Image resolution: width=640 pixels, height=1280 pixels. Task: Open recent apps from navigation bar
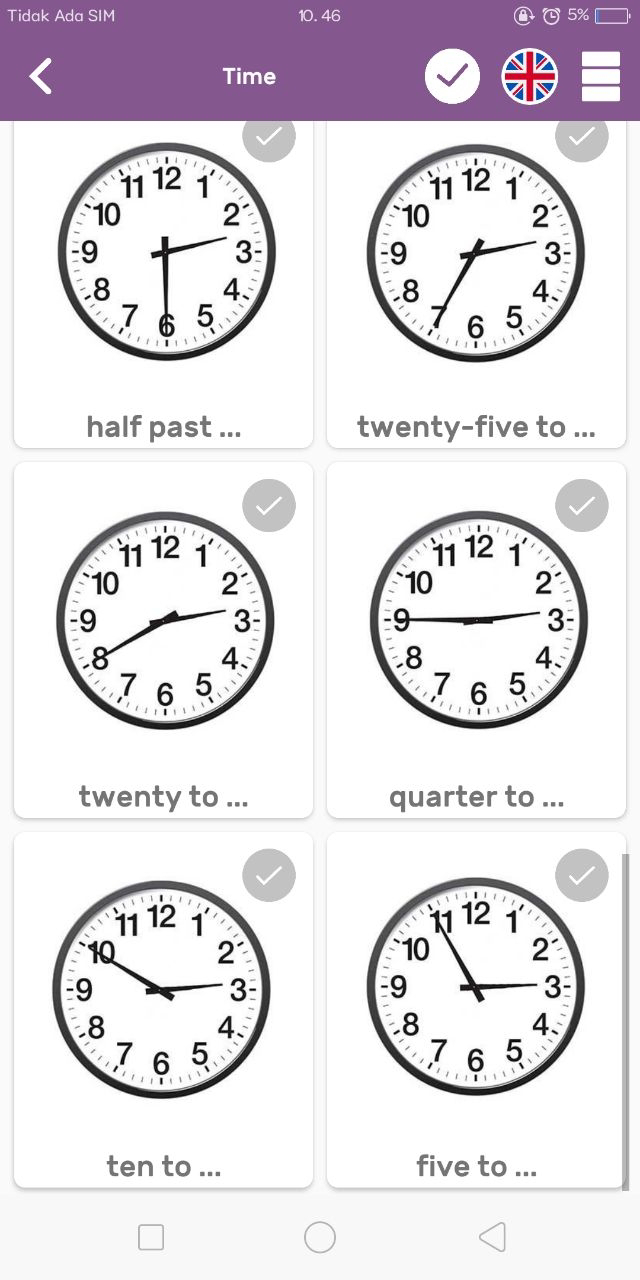tap(151, 1237)
